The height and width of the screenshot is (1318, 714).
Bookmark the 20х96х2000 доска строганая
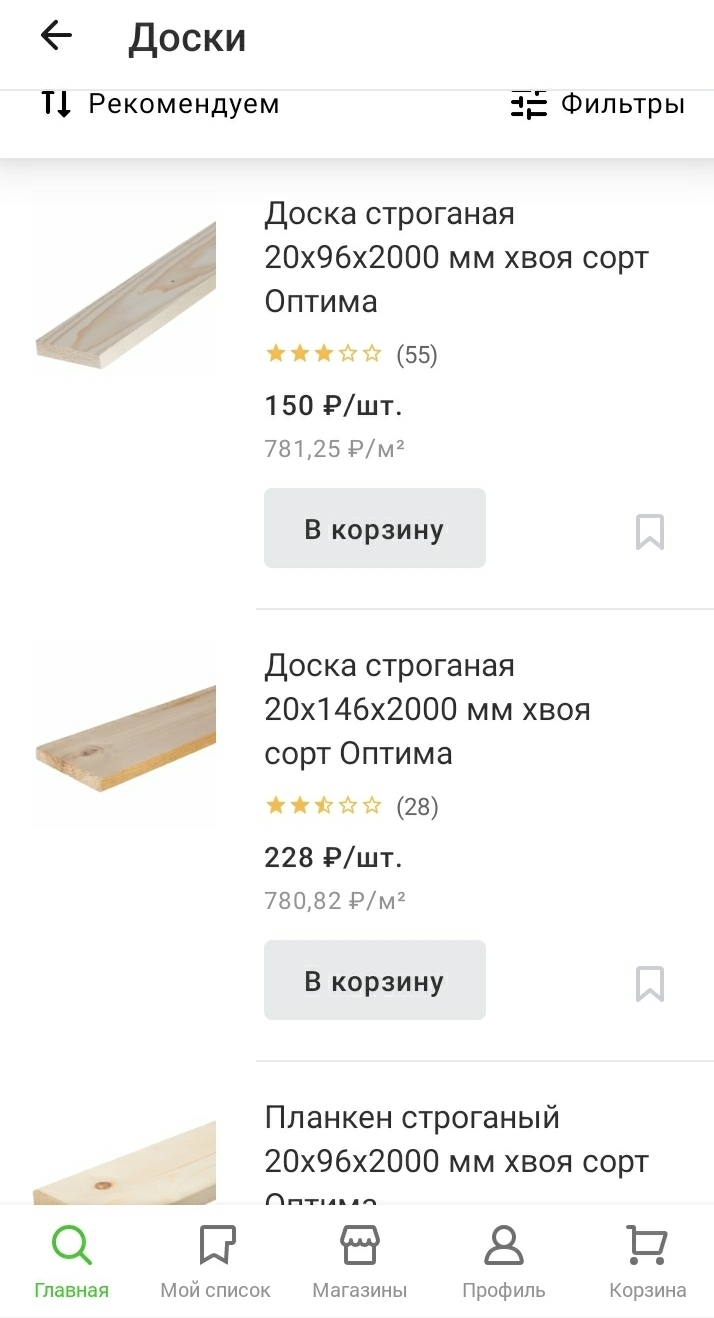[649, 532]
